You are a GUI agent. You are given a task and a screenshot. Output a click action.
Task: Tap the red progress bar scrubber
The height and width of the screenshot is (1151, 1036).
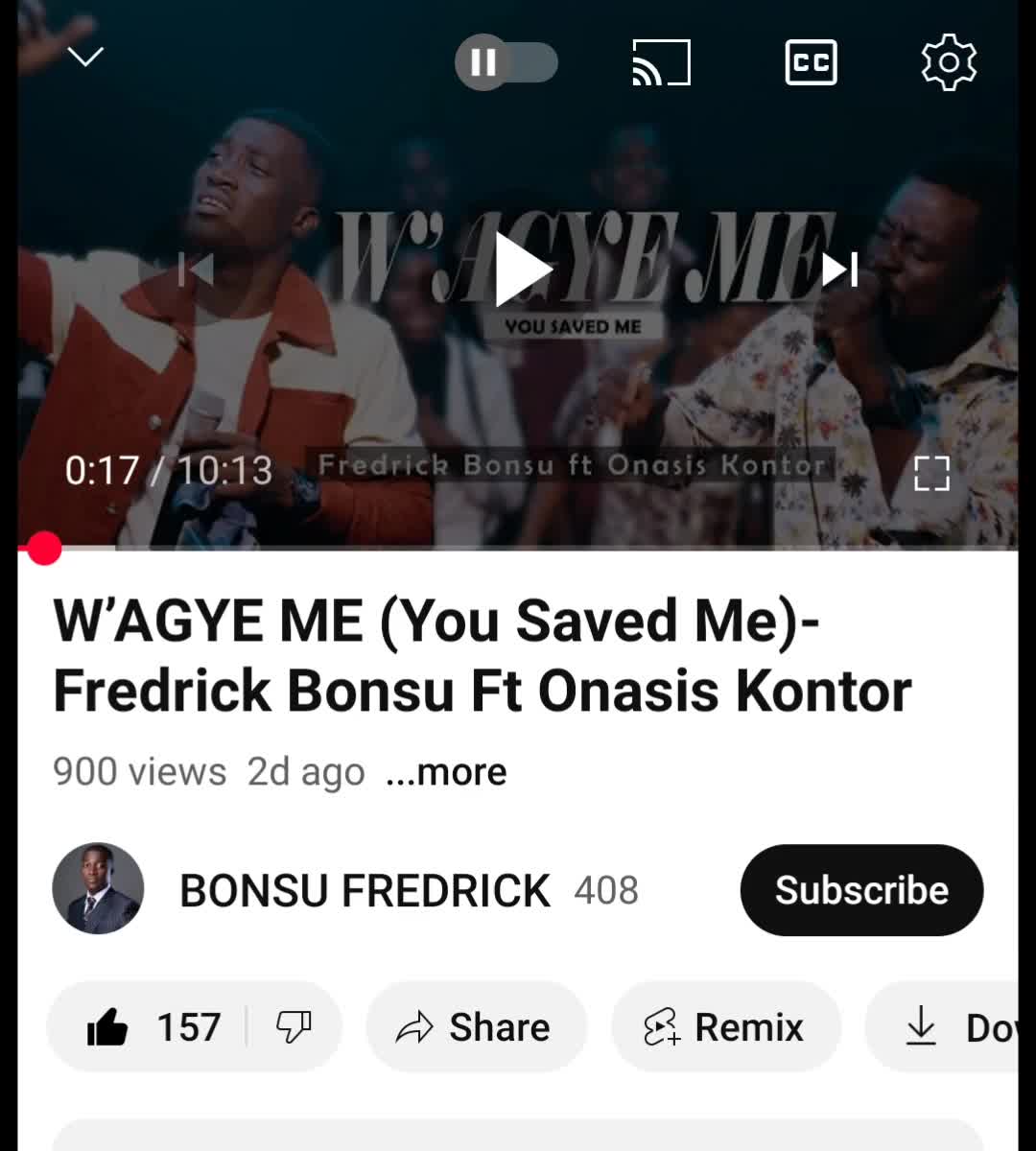click(x=44, y=549)
